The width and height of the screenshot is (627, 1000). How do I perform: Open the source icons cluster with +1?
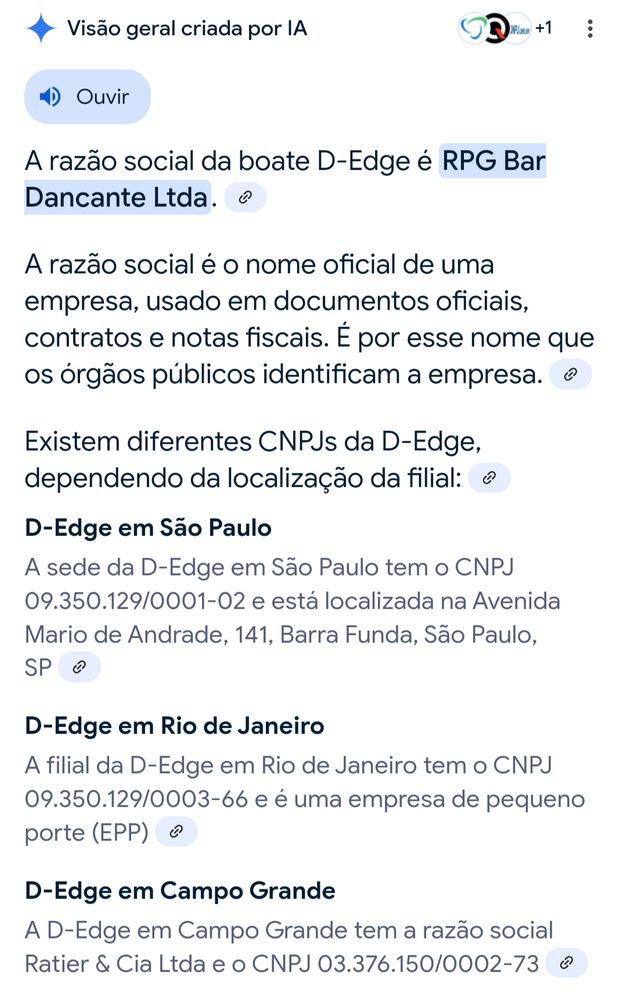[x=505, y=29]
